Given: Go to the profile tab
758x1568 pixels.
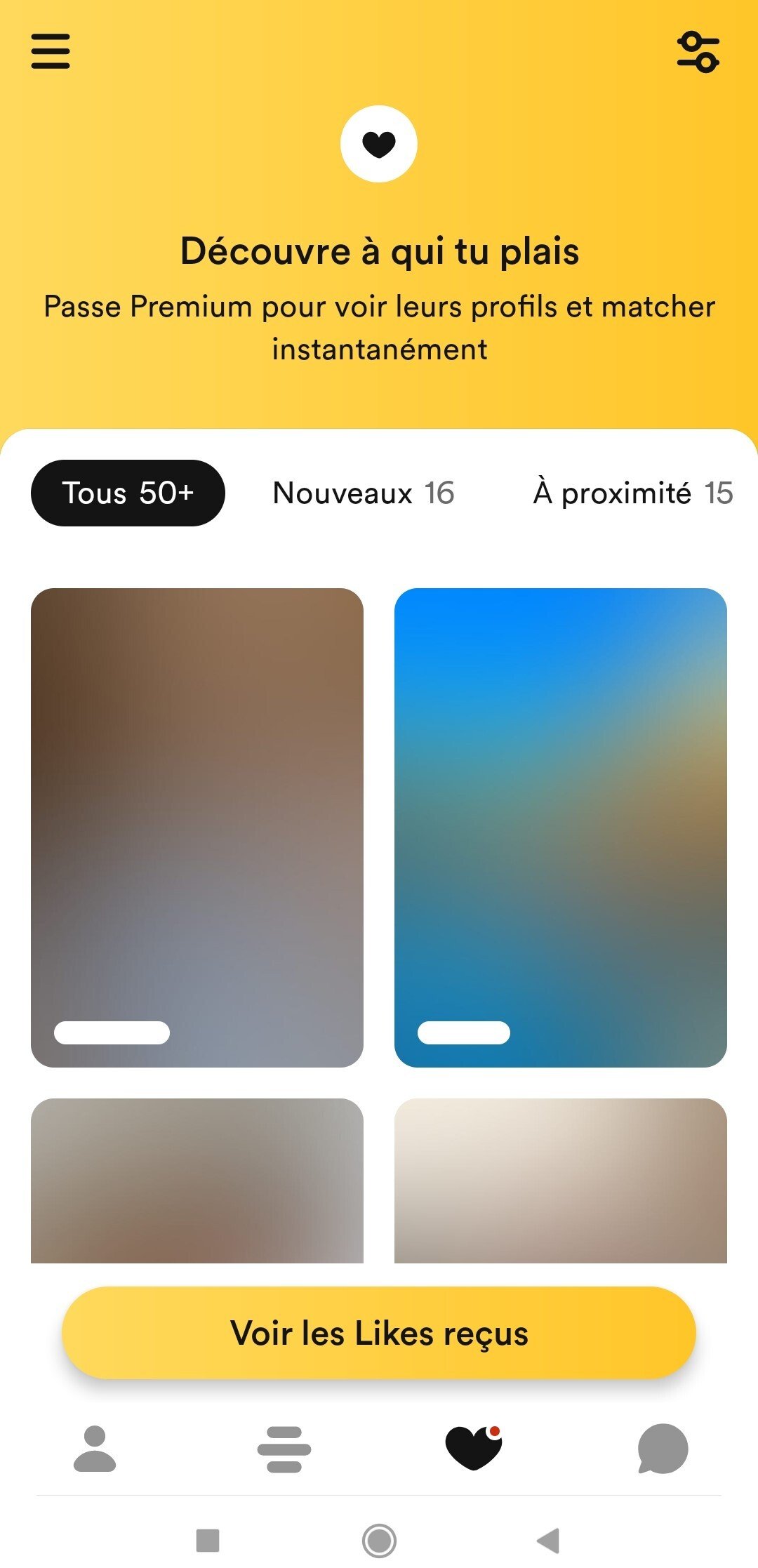Looking at the screenshot, I should click(95, 1449).
